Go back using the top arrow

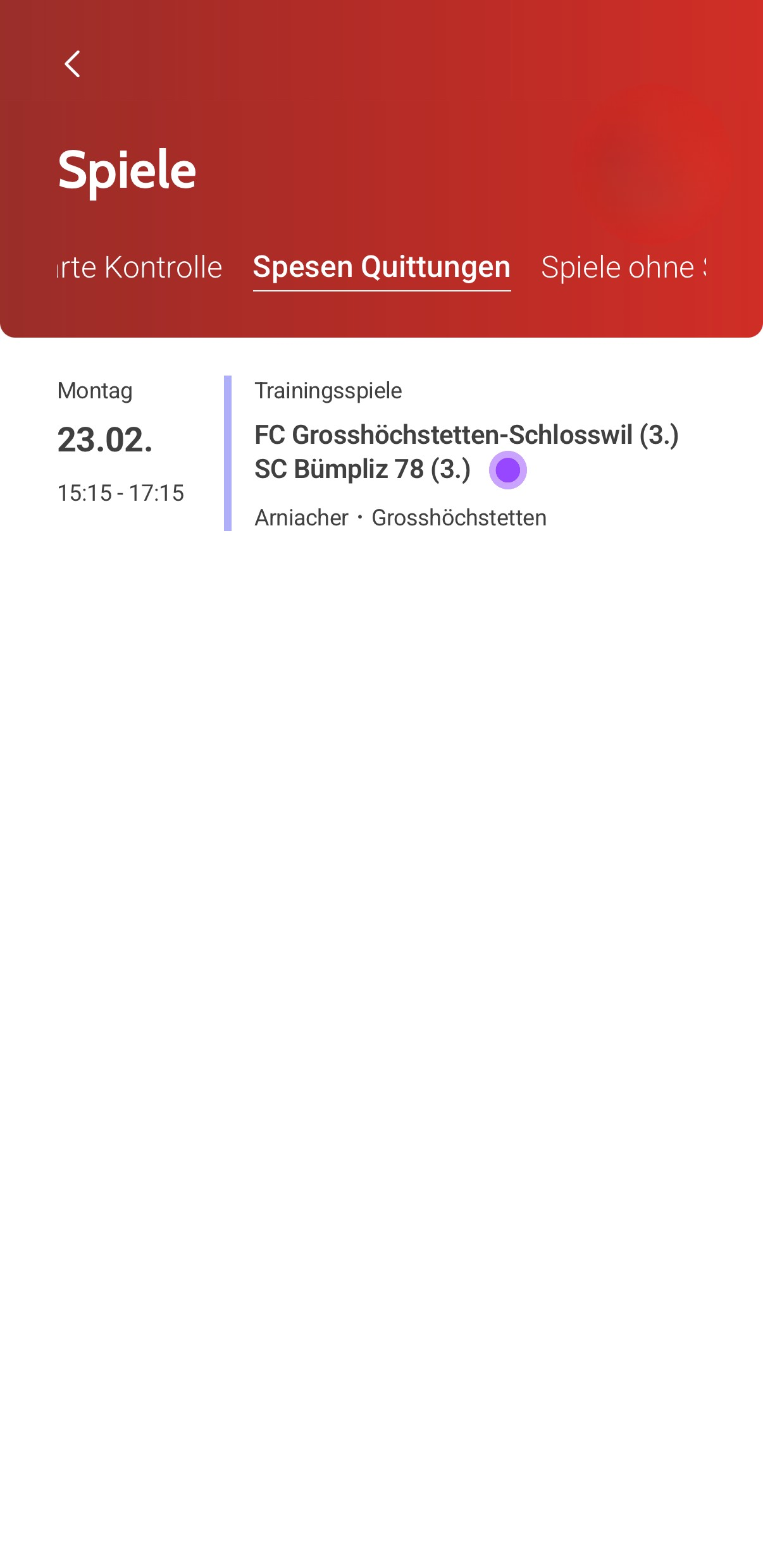[x=73, y=64]
